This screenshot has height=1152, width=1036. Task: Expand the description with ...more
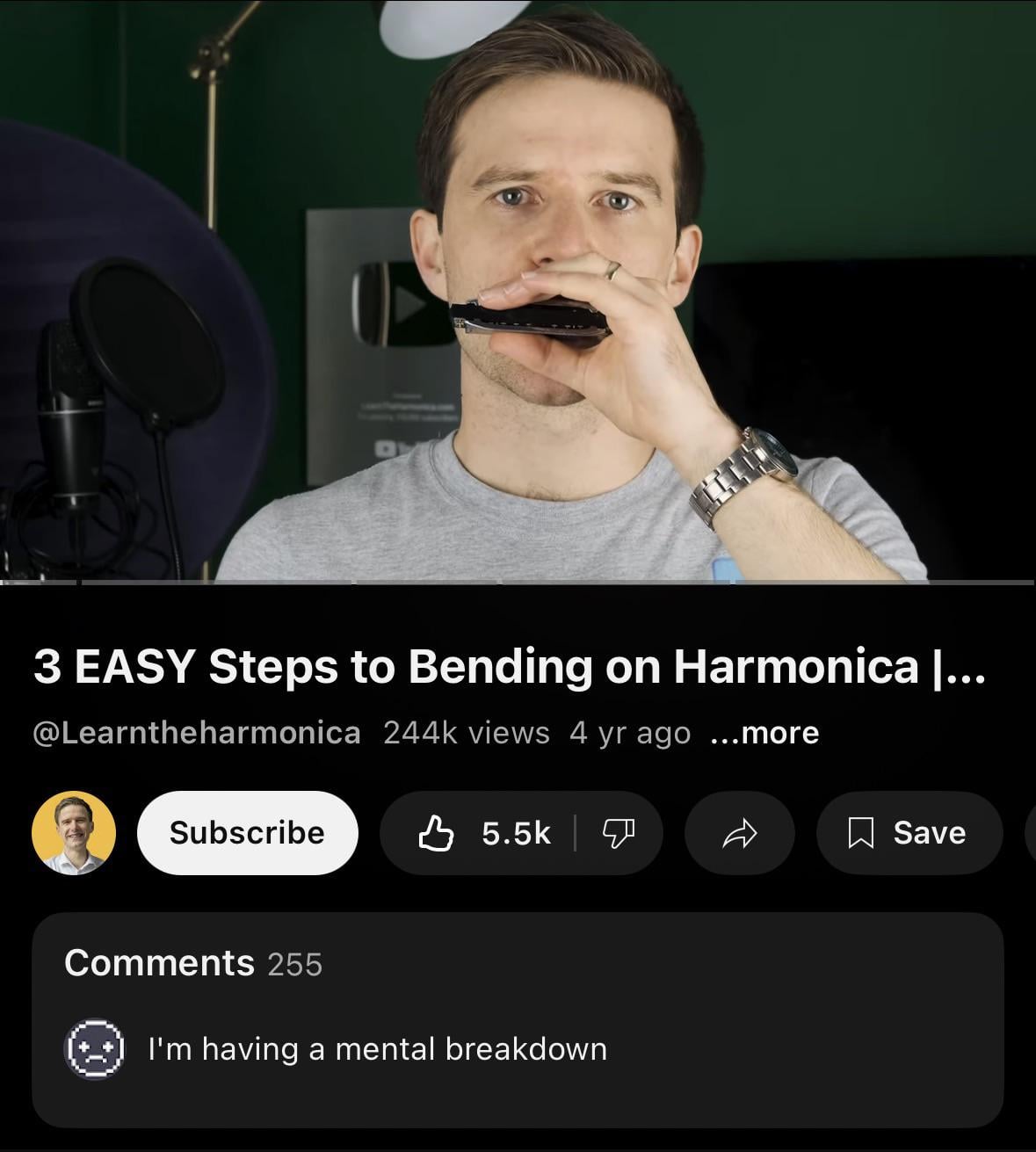point(764,733)
